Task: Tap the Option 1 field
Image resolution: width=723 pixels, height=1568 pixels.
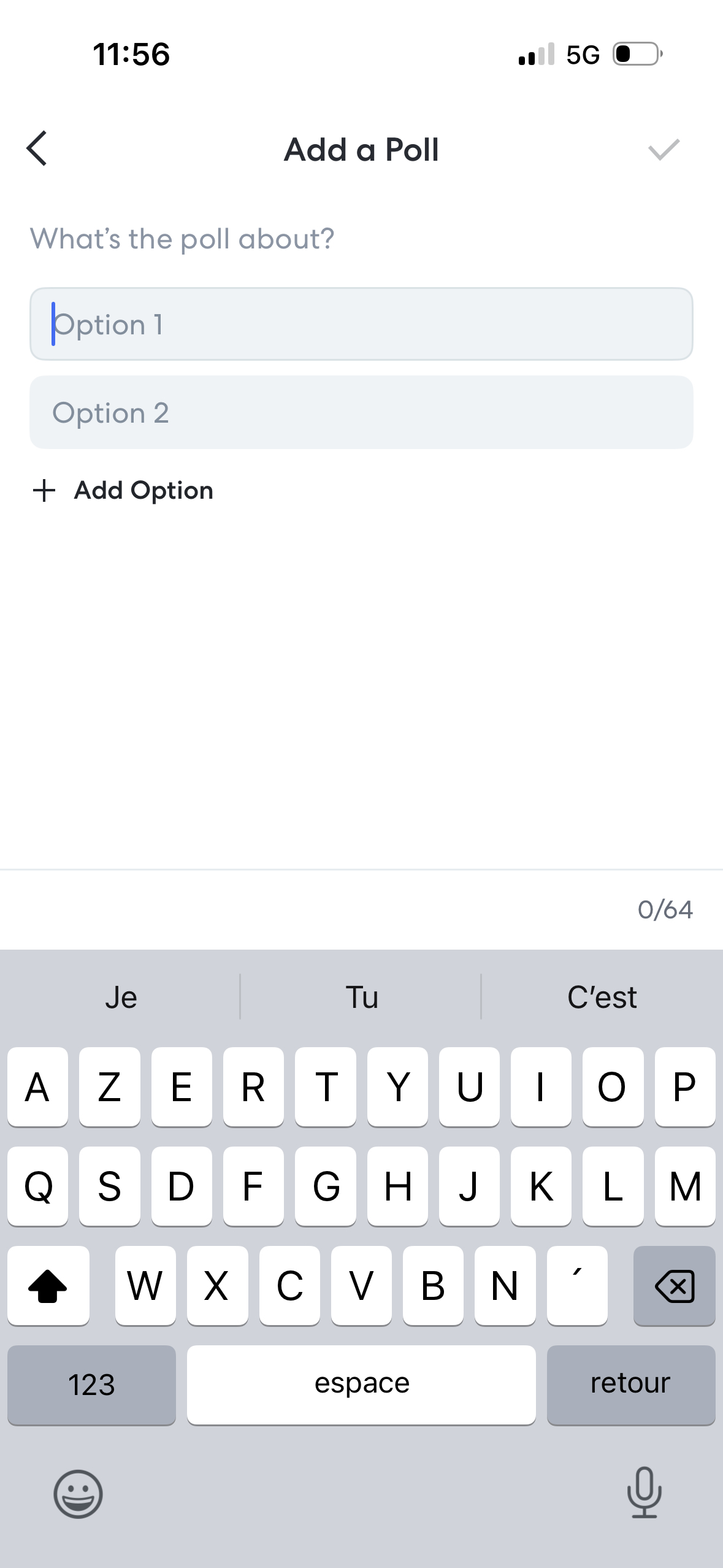Action: pyautogui.click(x=361, y=324)
